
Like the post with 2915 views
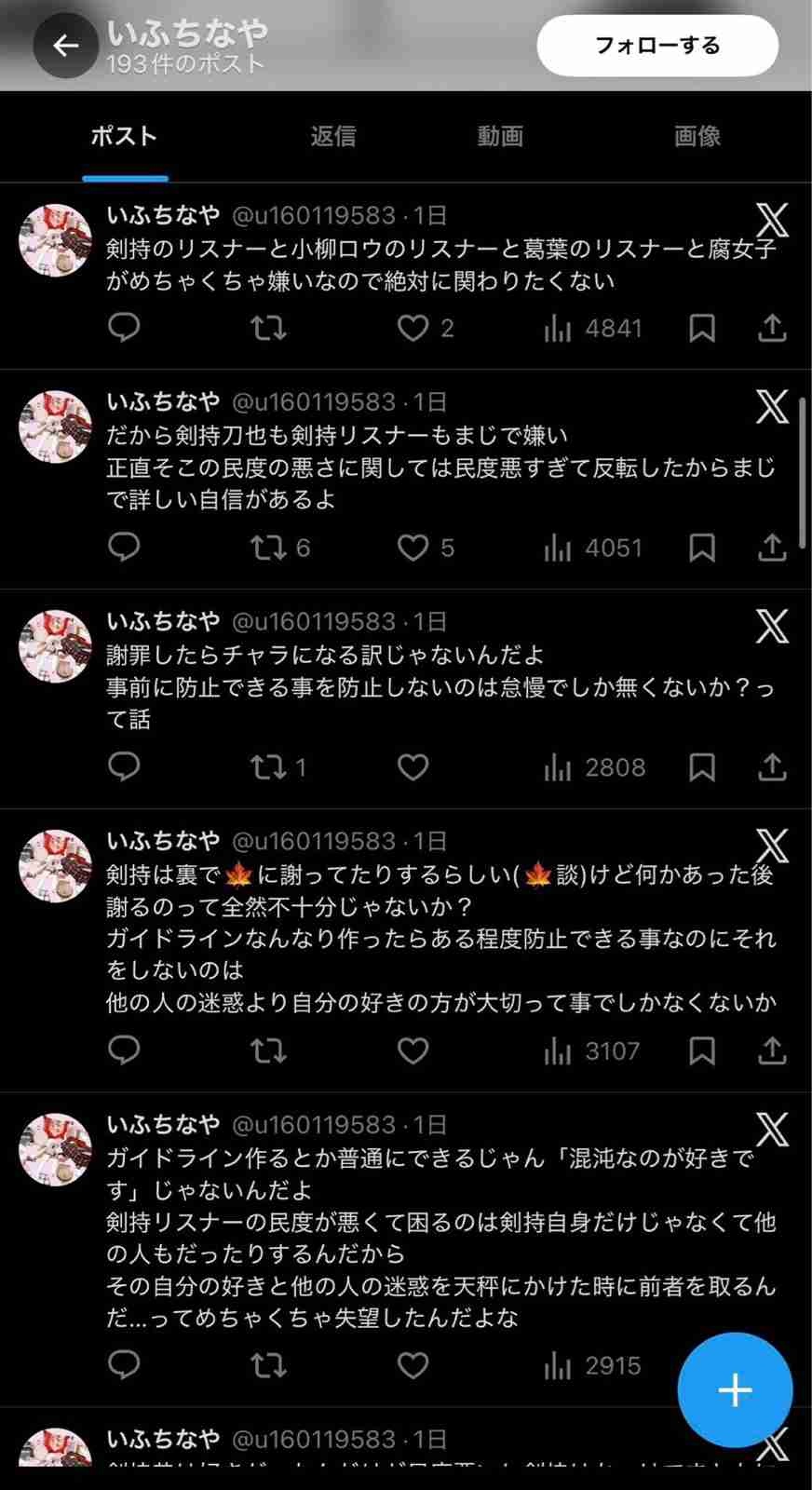tap(413, 1366)
